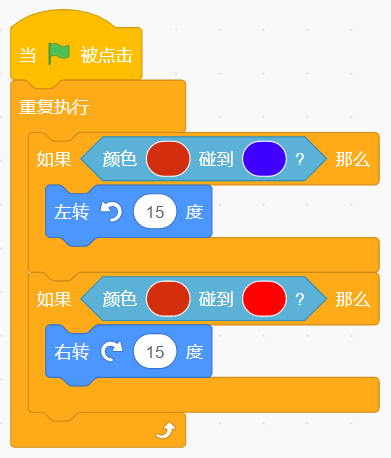Image resolution: width=391 pixels, height=458 pixels.
Task: Select the dark red swatch beside the blue one
Action: click(168, 159)
